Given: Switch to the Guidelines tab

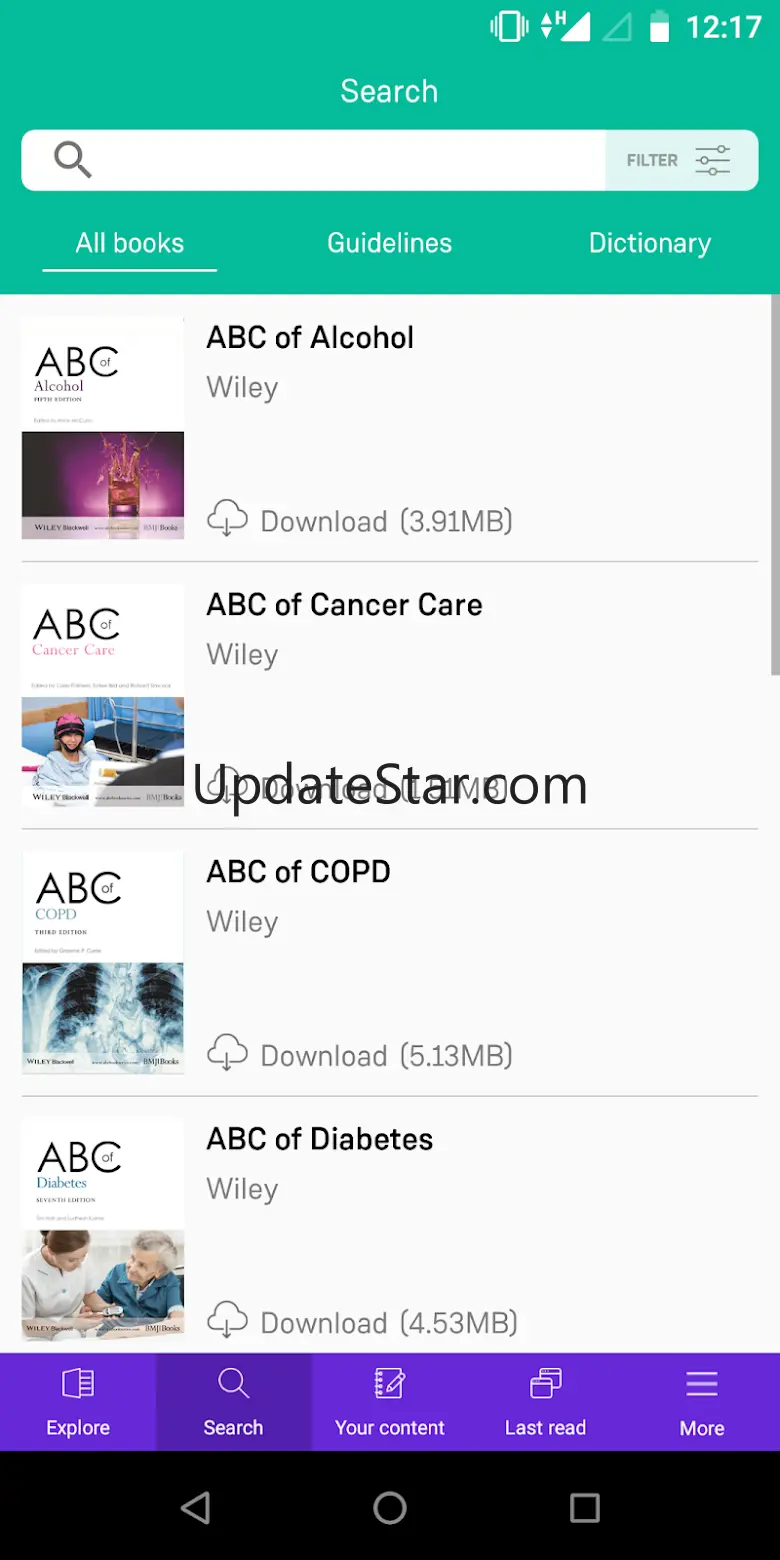Looking at the screenshot, I should 389,243.
